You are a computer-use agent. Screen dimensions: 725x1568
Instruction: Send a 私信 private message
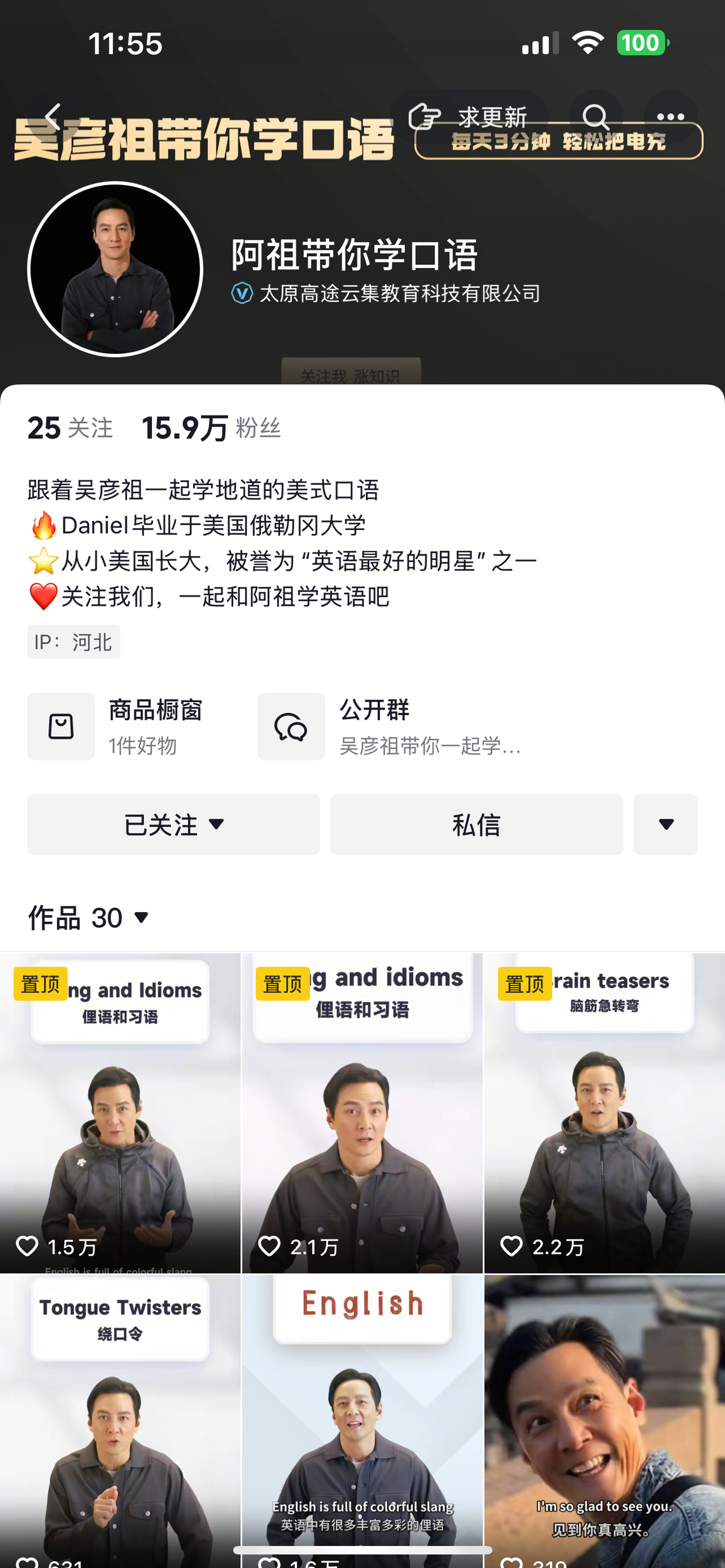[x=476, y=824]
